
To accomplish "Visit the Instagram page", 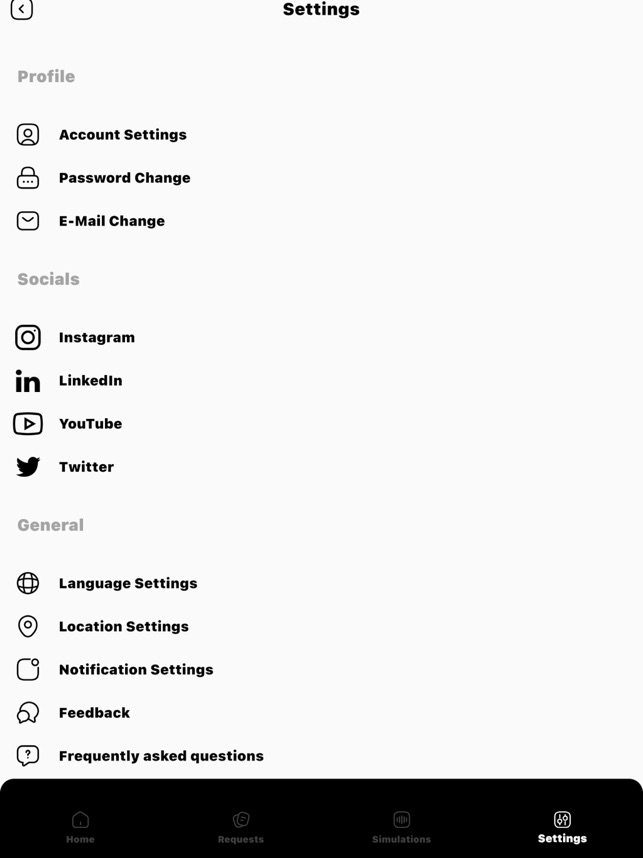I will click(96, 338).
